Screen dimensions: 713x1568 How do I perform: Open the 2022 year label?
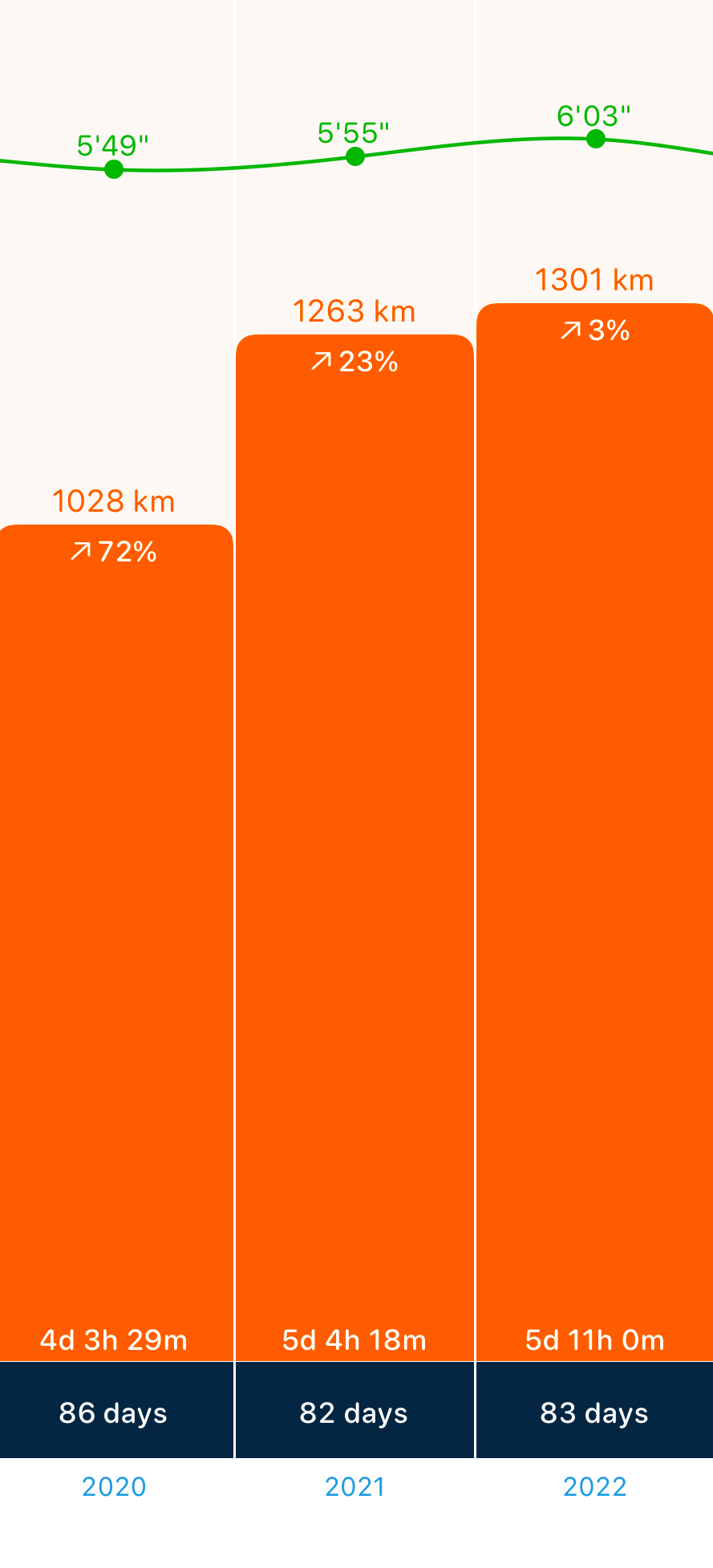pyautogui.click(x=594, y=1486)
